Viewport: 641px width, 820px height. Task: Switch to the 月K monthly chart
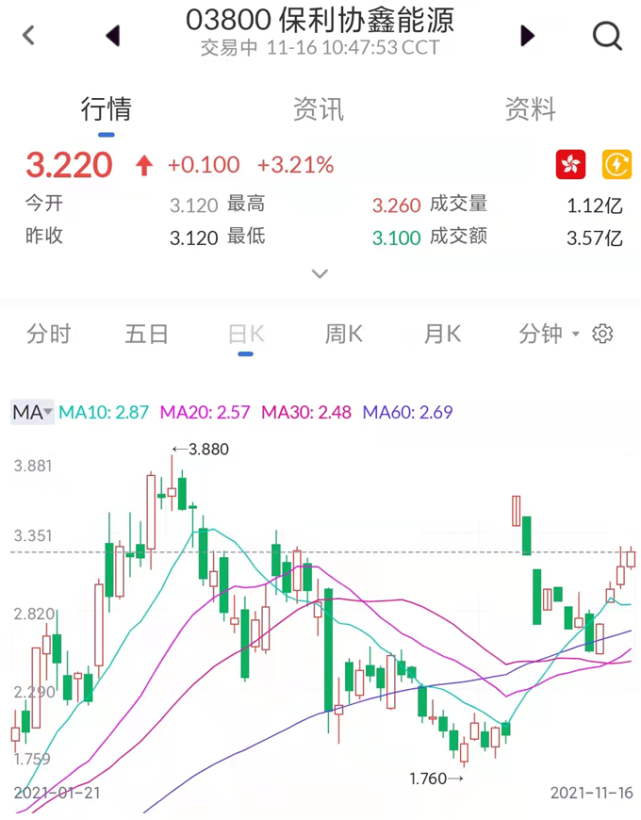click(442, 334)
